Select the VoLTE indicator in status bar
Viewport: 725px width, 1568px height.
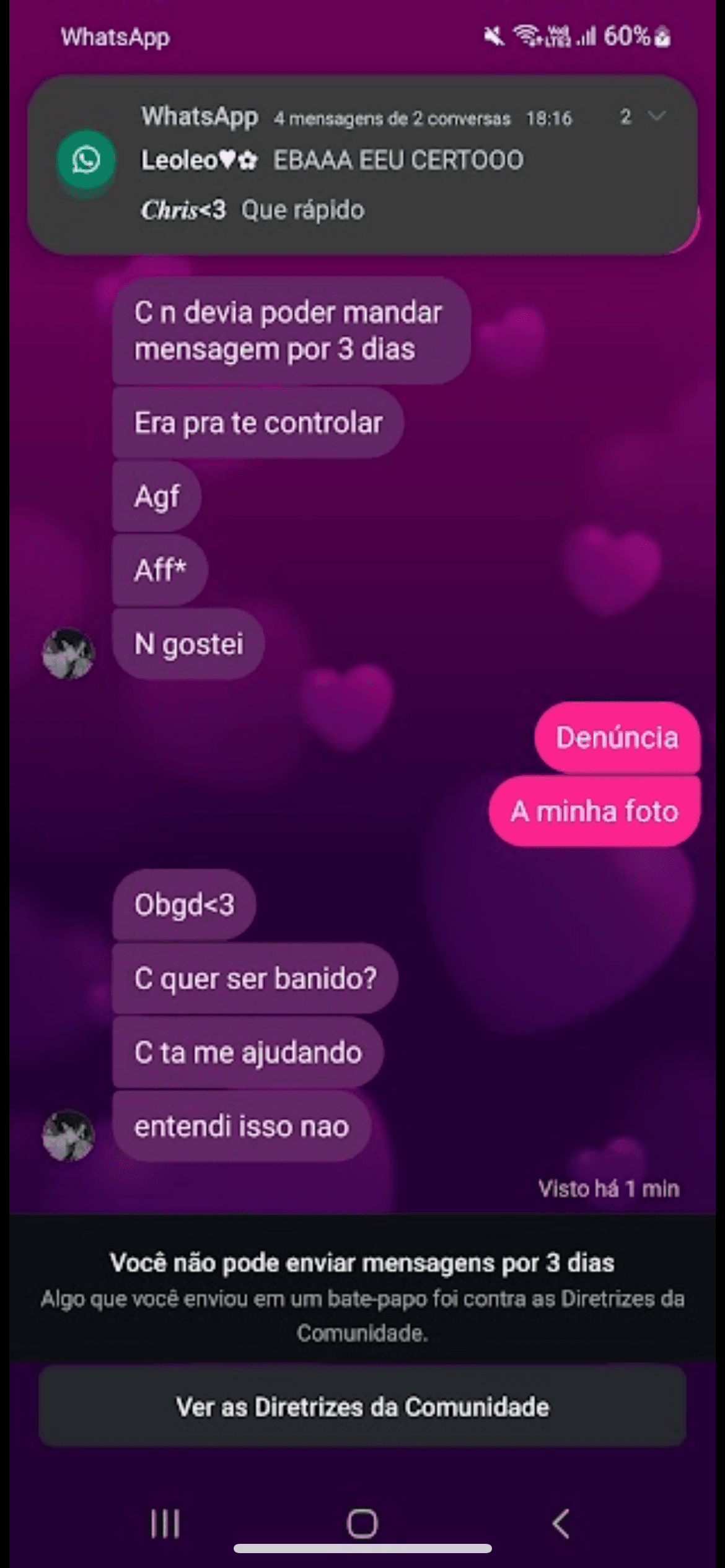[556, 37]
